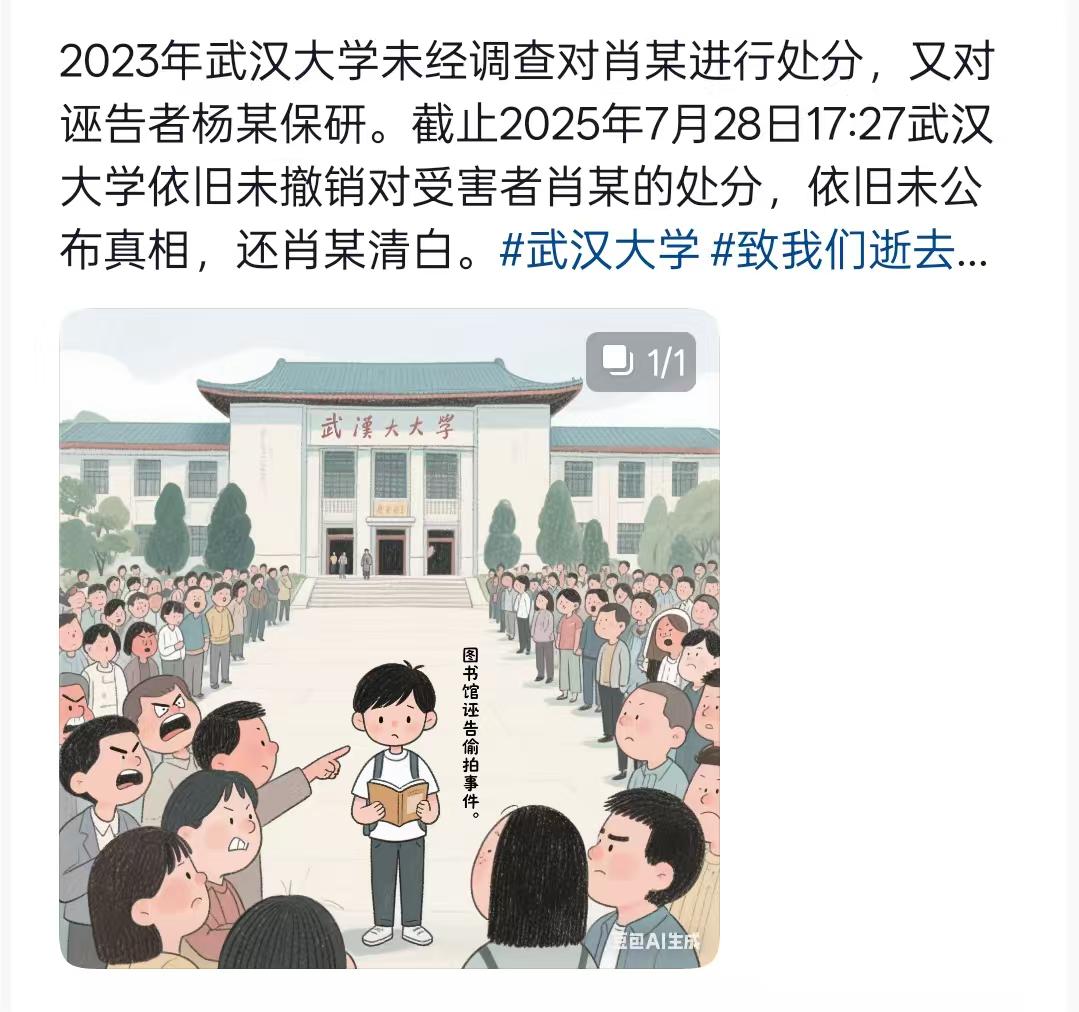The height and width of the screenshot is (1012, 1079).
Task: Open the post's cartoon image tile
Action: pyautogui.click(x=389, y=640)
